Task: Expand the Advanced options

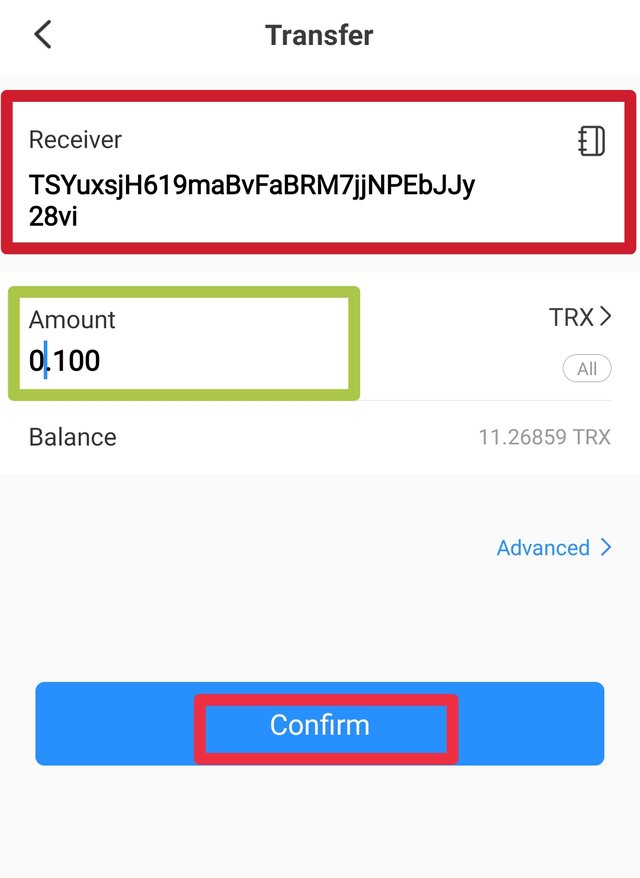Action: [x=554, y=548]
